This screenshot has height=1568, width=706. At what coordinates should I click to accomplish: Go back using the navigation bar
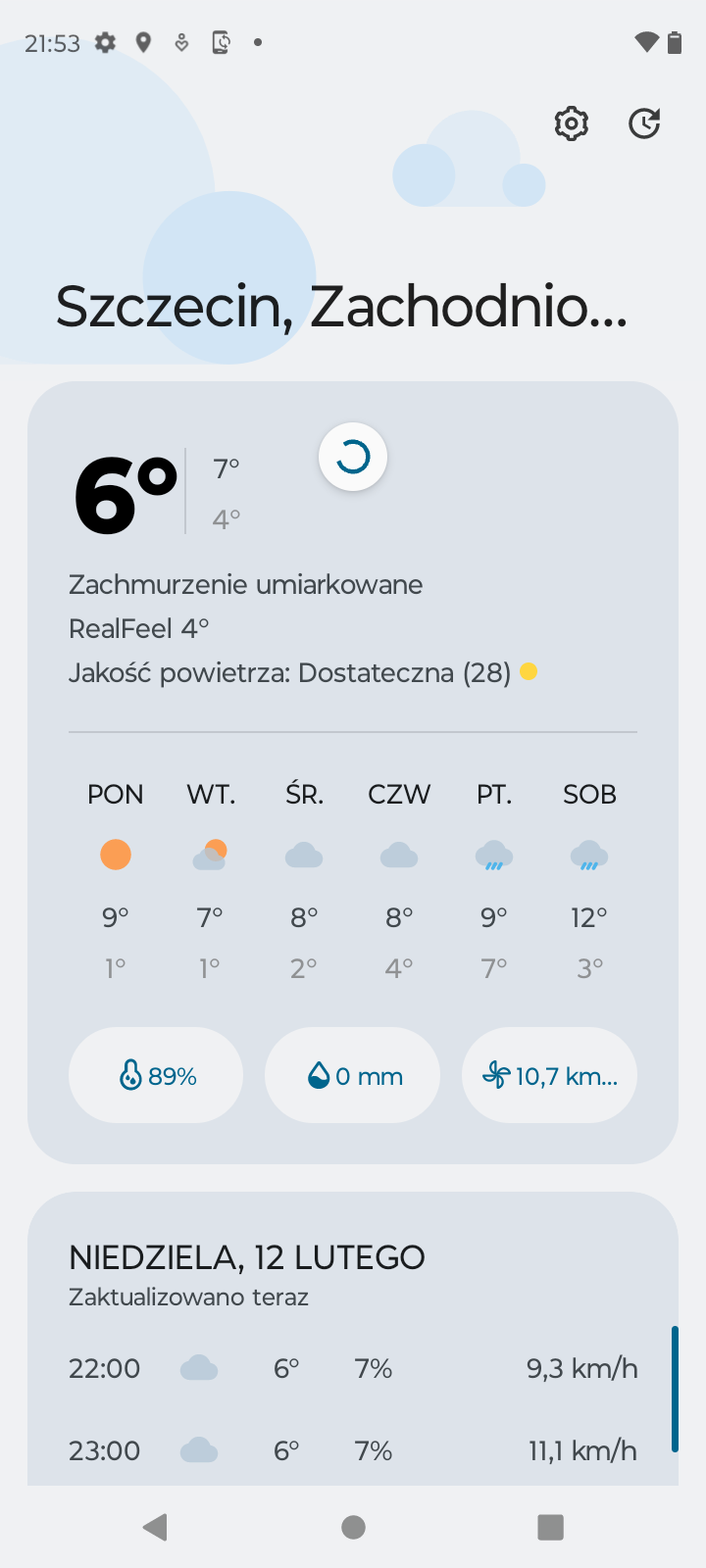[x=155, y=1527]
